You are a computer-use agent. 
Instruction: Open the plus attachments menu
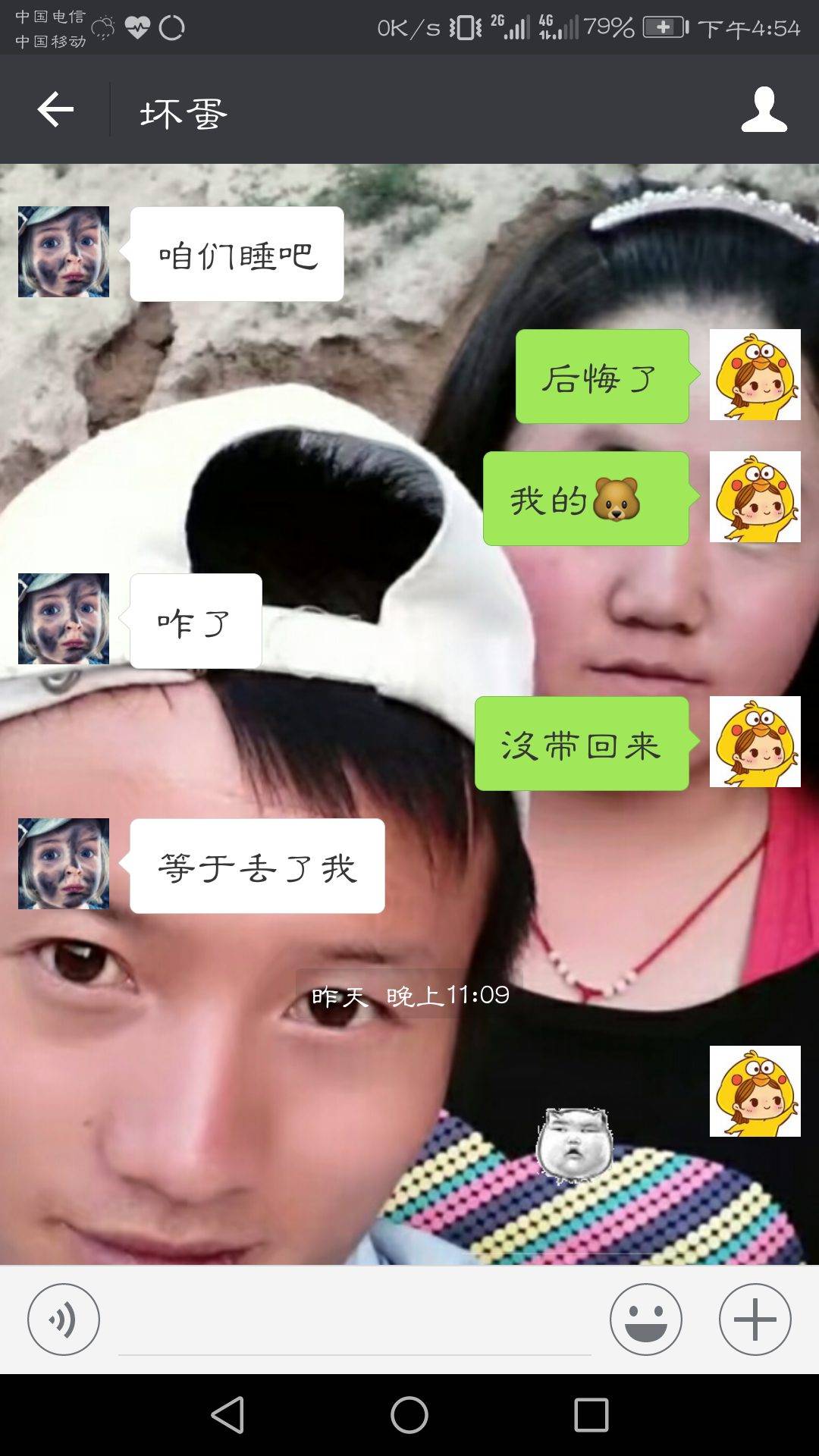[x=755, y=1319]
